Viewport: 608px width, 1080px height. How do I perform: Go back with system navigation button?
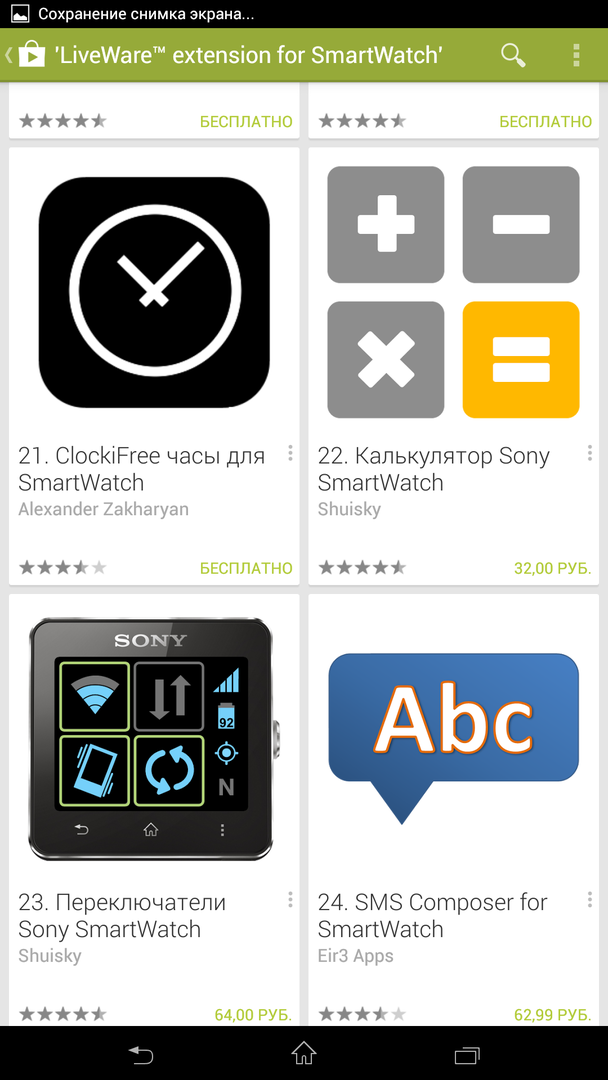pyautogui.click(x=141, y=1054)
